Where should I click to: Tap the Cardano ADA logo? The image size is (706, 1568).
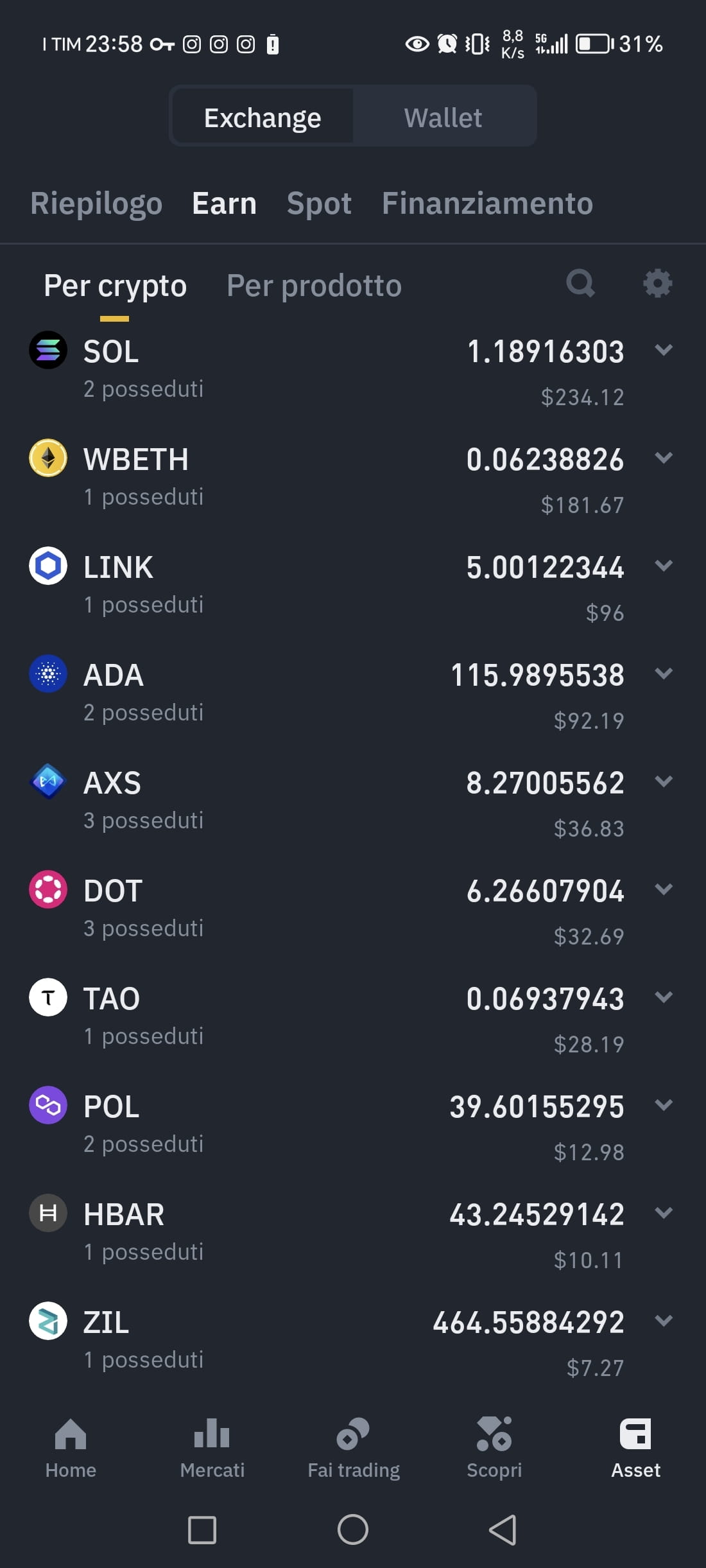[x=47, y=674]
